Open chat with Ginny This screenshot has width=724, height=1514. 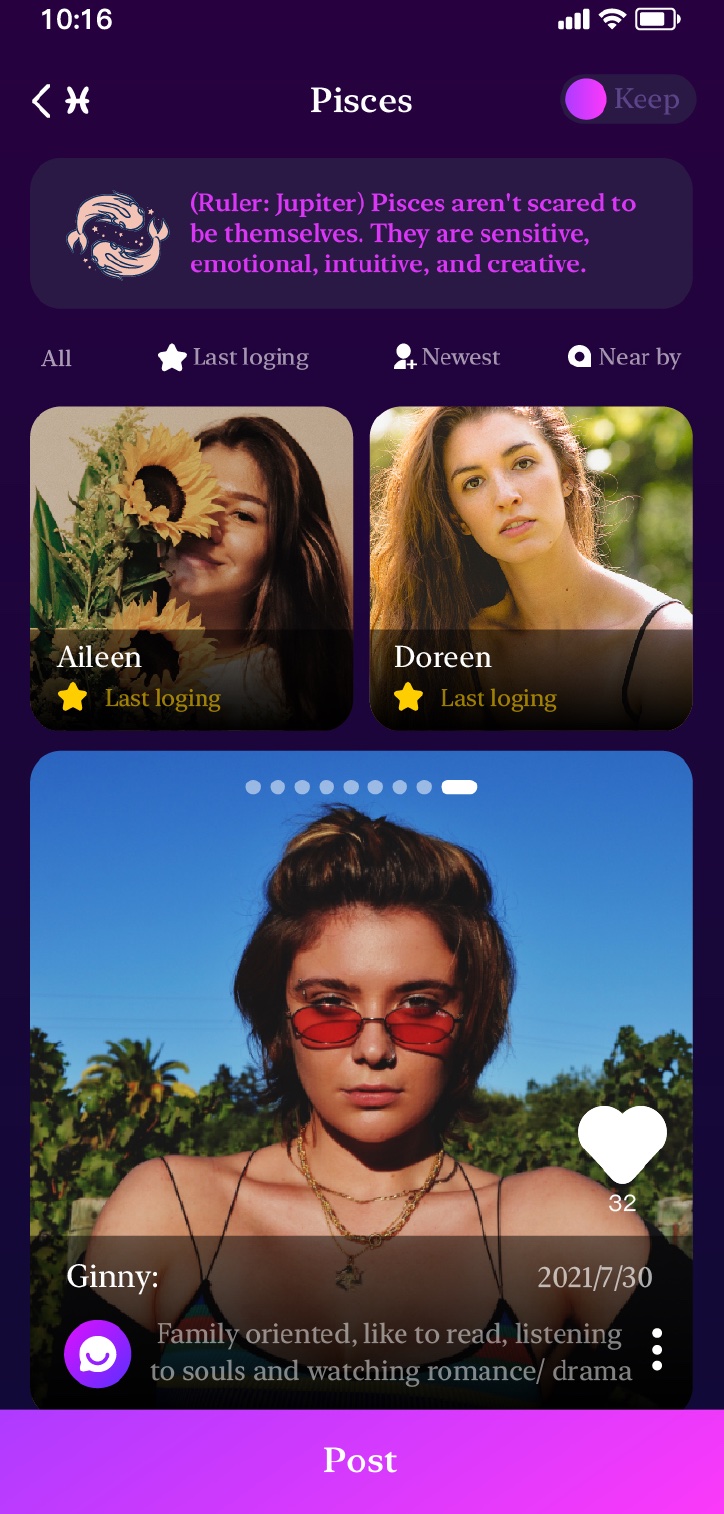[x=98, y=1354]
